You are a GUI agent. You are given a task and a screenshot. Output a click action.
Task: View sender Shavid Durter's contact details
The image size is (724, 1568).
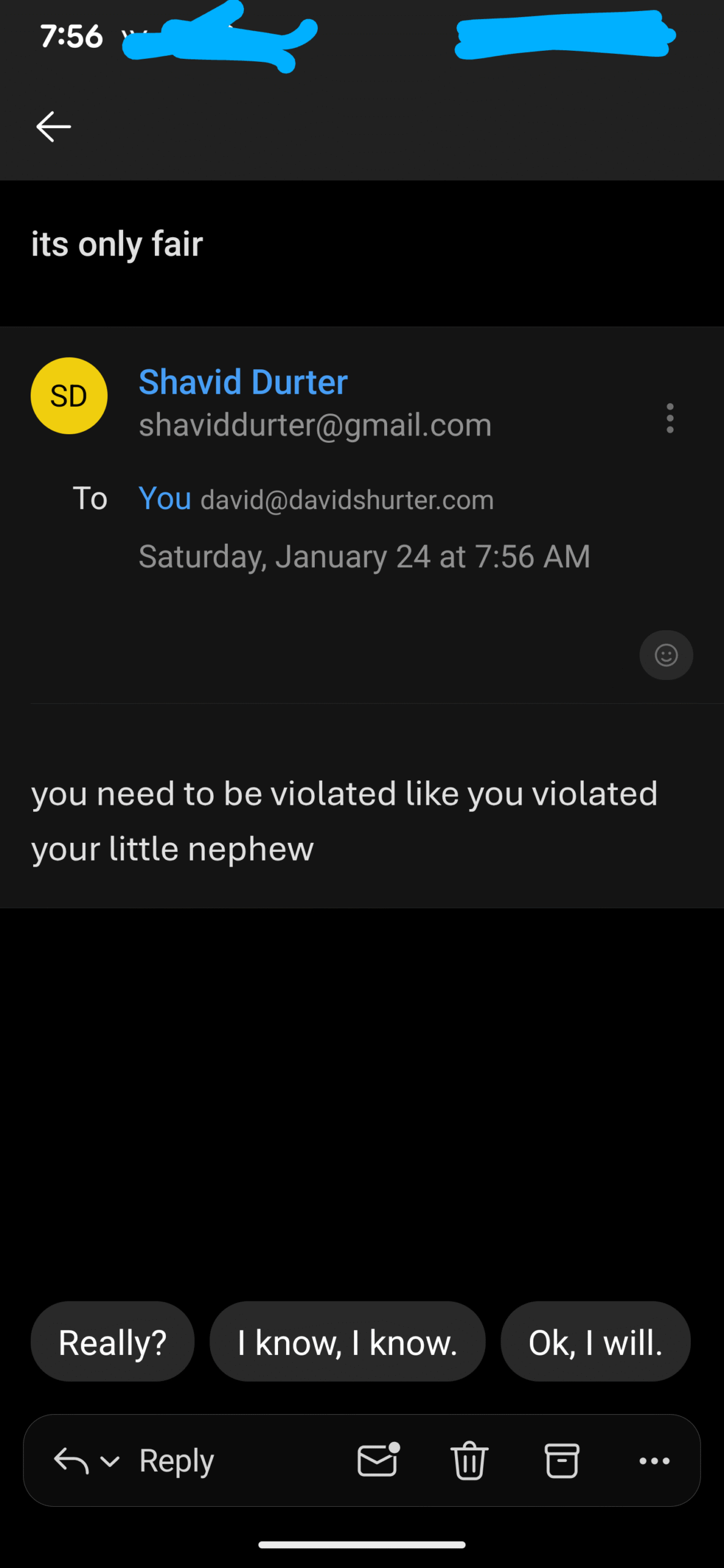coord(243,382)
